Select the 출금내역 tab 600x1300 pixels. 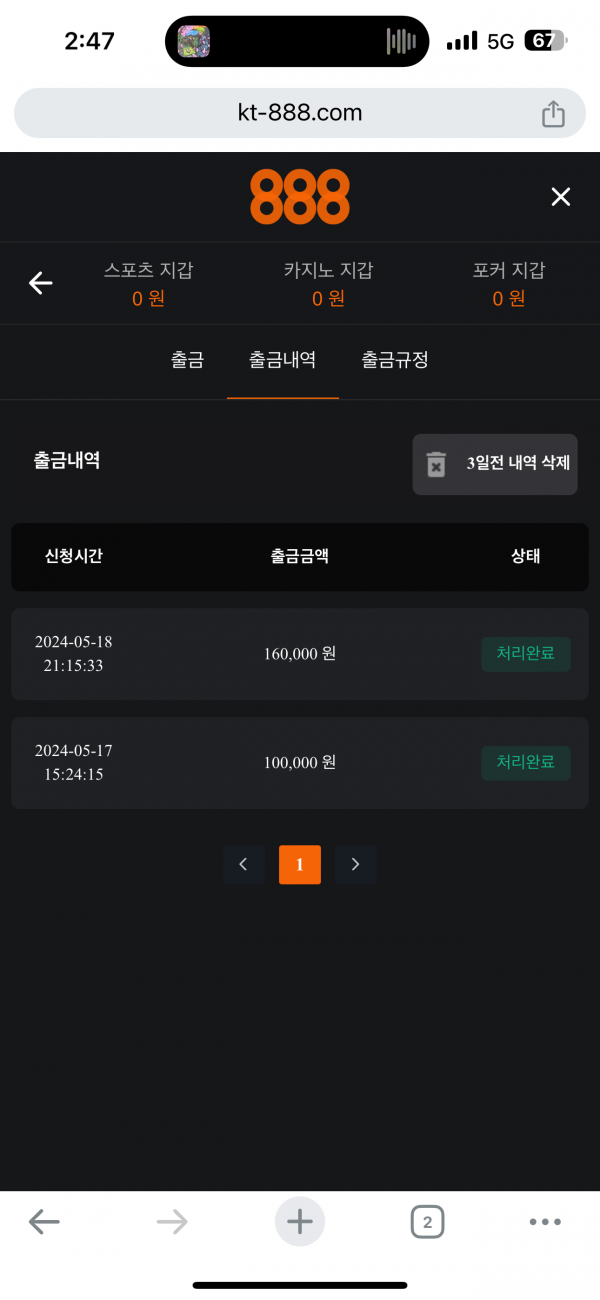point(282,360)
